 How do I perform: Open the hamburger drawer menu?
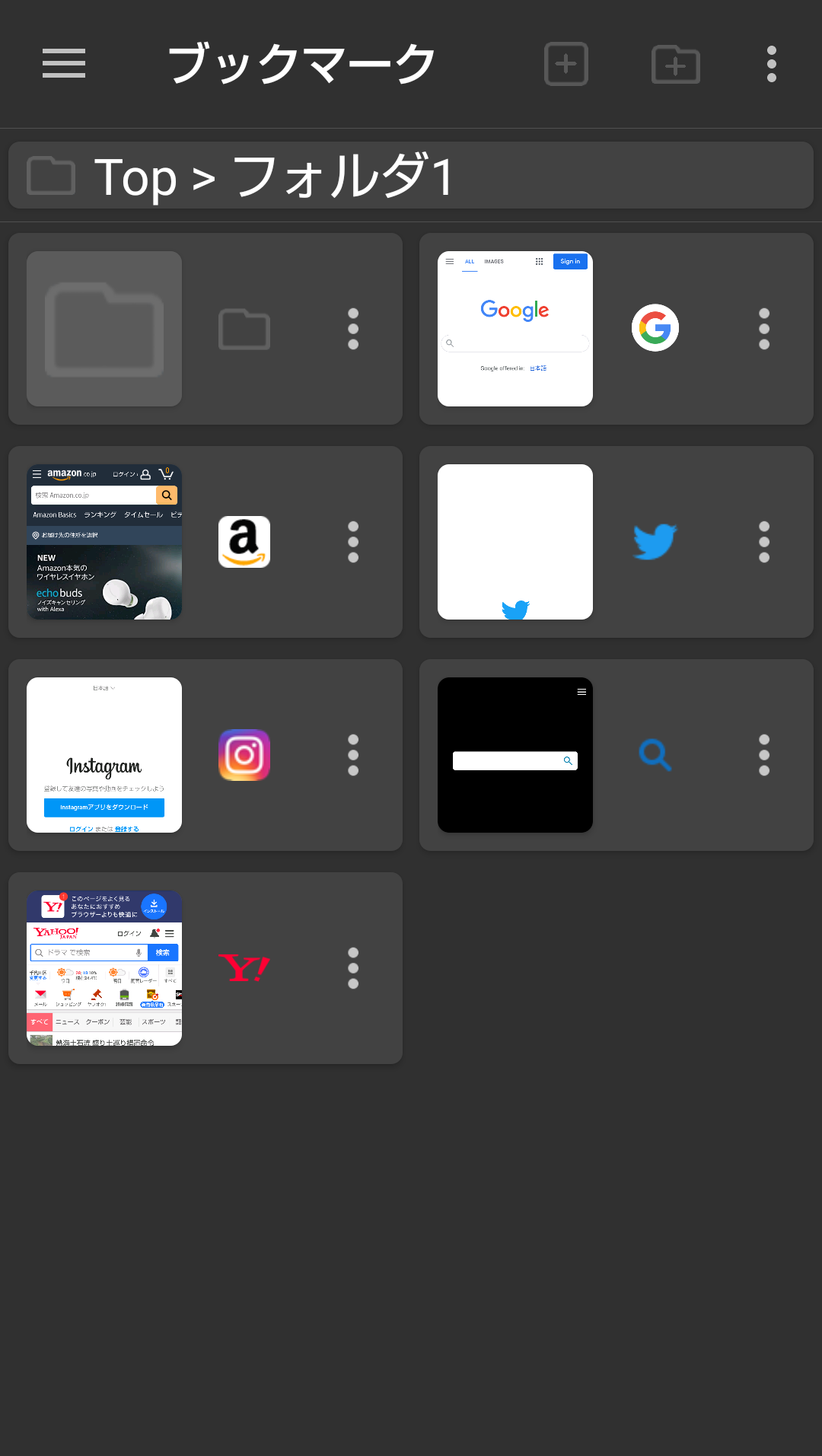click(x=64, y=63)
